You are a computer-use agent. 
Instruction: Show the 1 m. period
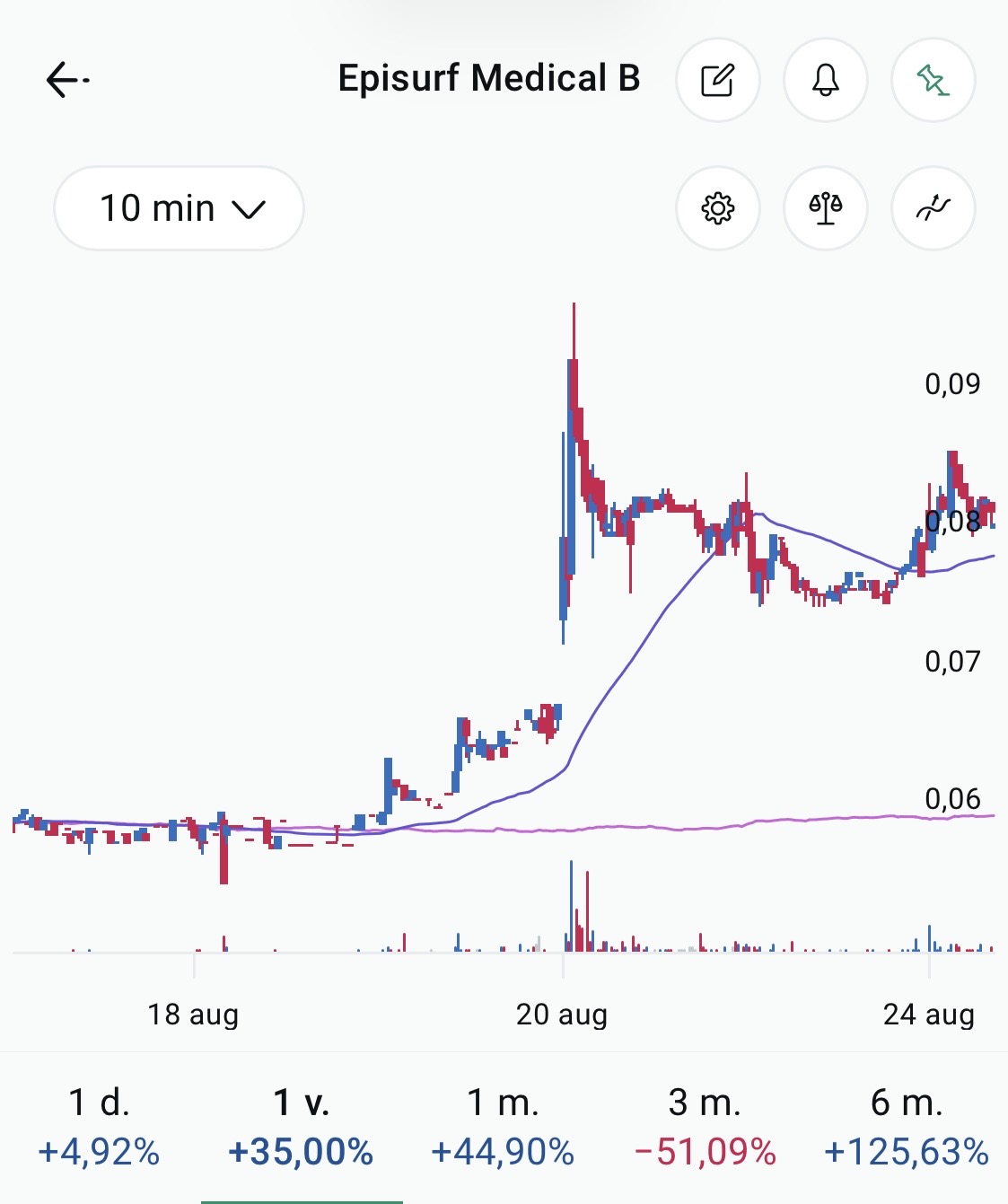click(503, 1127)
